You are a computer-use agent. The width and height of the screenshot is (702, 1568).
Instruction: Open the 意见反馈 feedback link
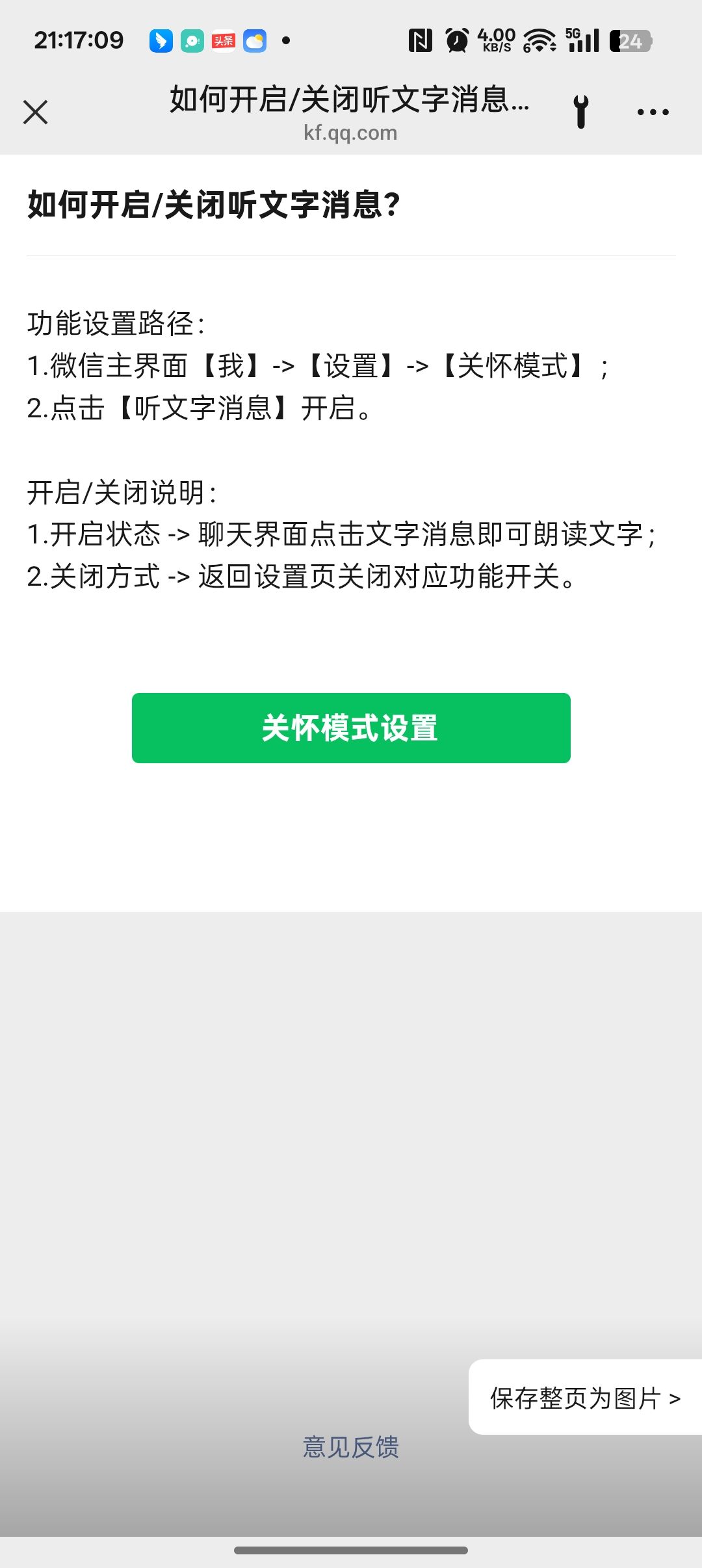[x=351, y=1447]
